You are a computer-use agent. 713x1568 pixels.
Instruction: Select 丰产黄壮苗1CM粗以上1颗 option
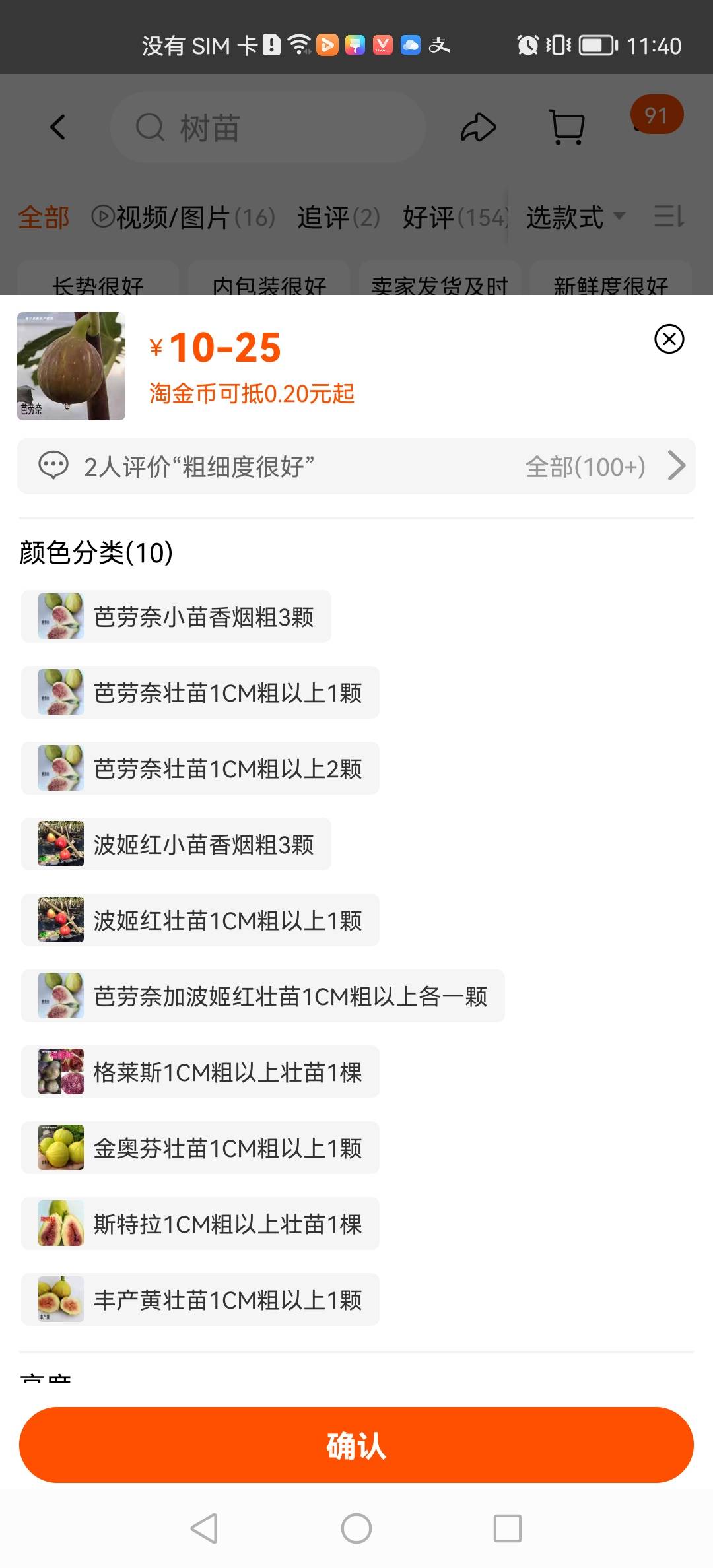200,1299
